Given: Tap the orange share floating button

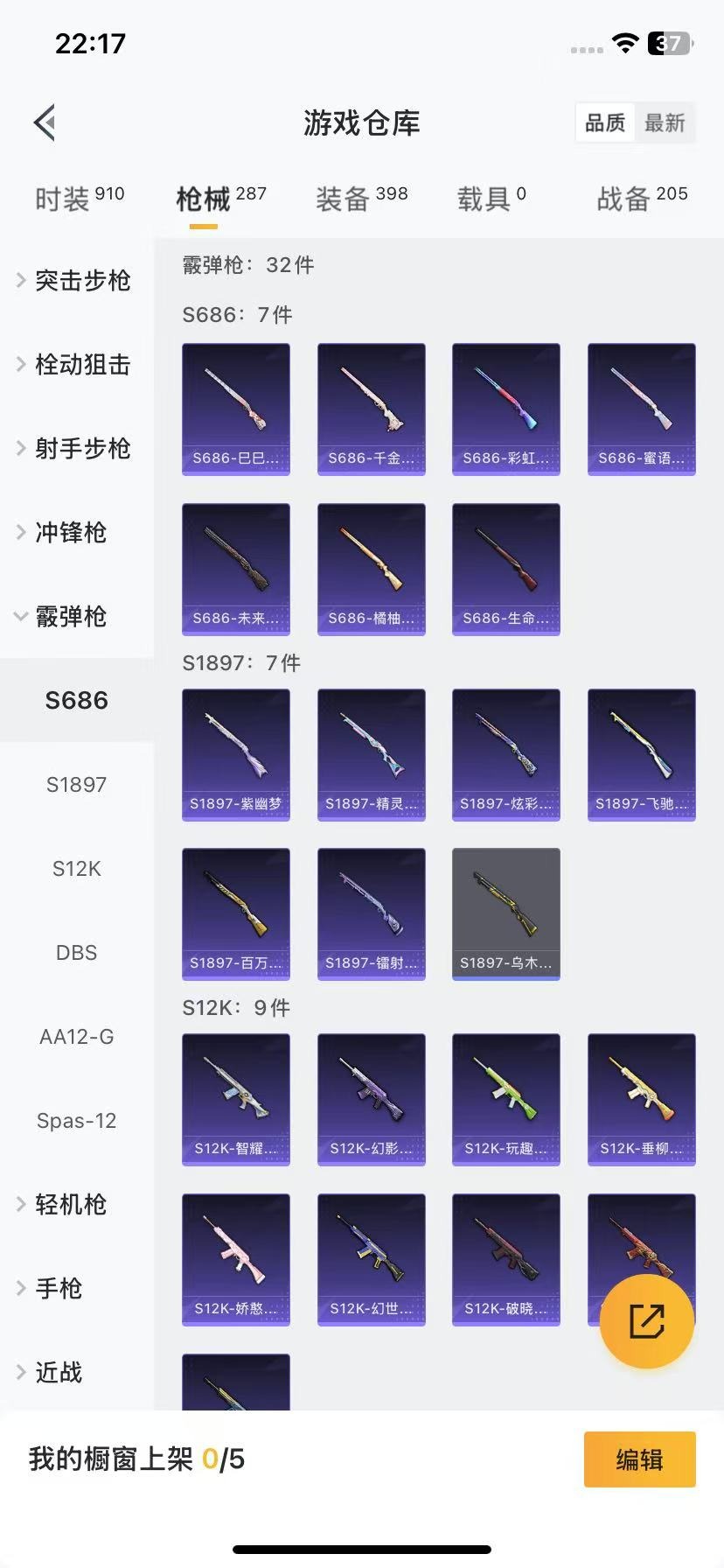Looking at the screenshot, I should pyautogui.click(x=647, y=1321).
